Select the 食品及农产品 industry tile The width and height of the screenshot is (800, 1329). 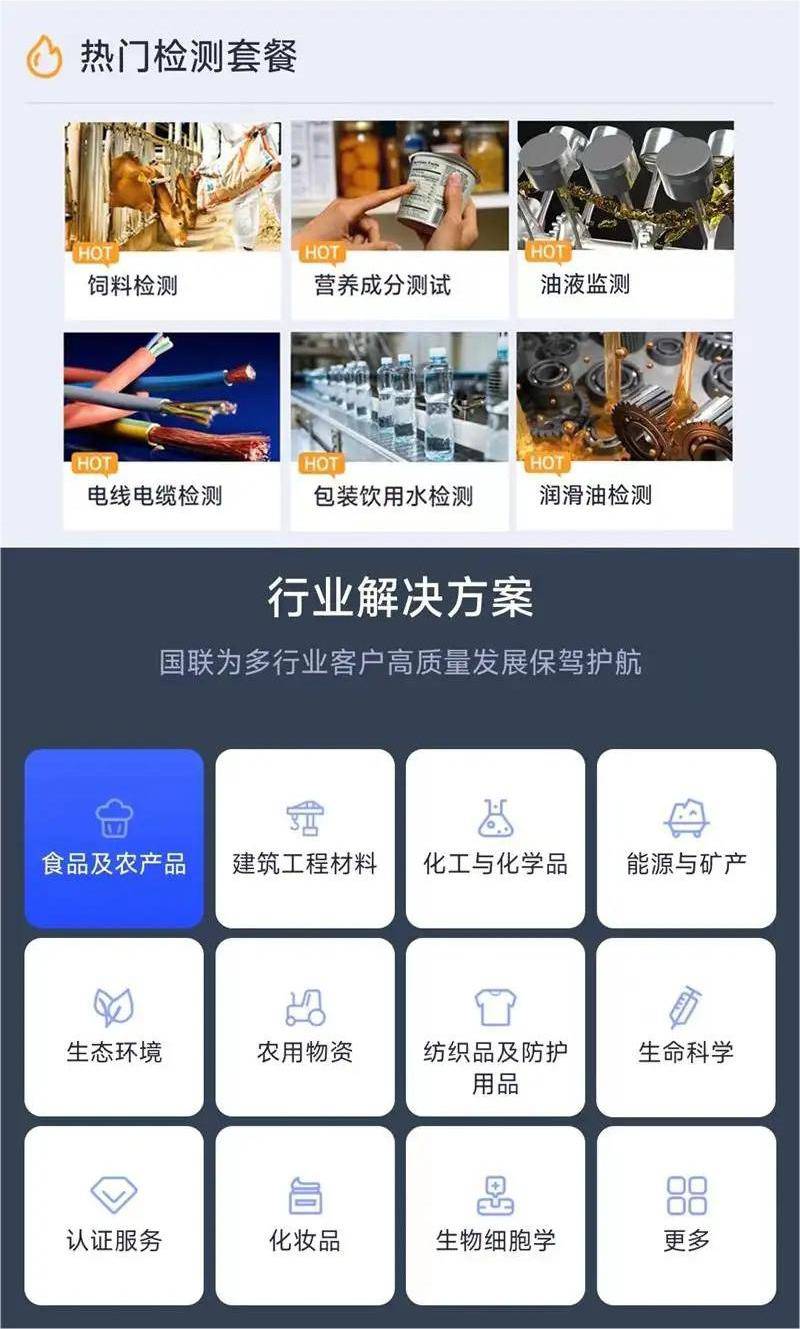(x=114, y=838)
